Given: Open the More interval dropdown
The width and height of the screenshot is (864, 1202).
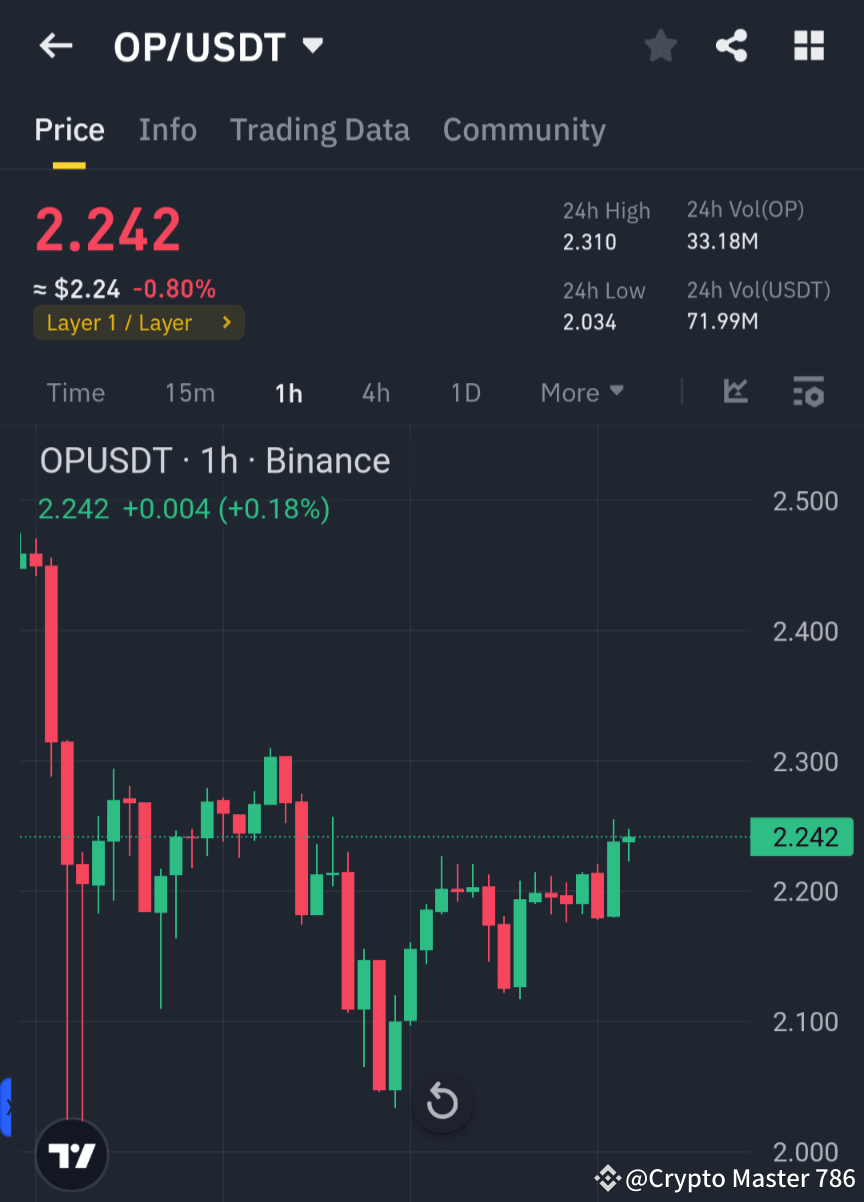Looking at the screenshot, I should click(x=581, y=393).
